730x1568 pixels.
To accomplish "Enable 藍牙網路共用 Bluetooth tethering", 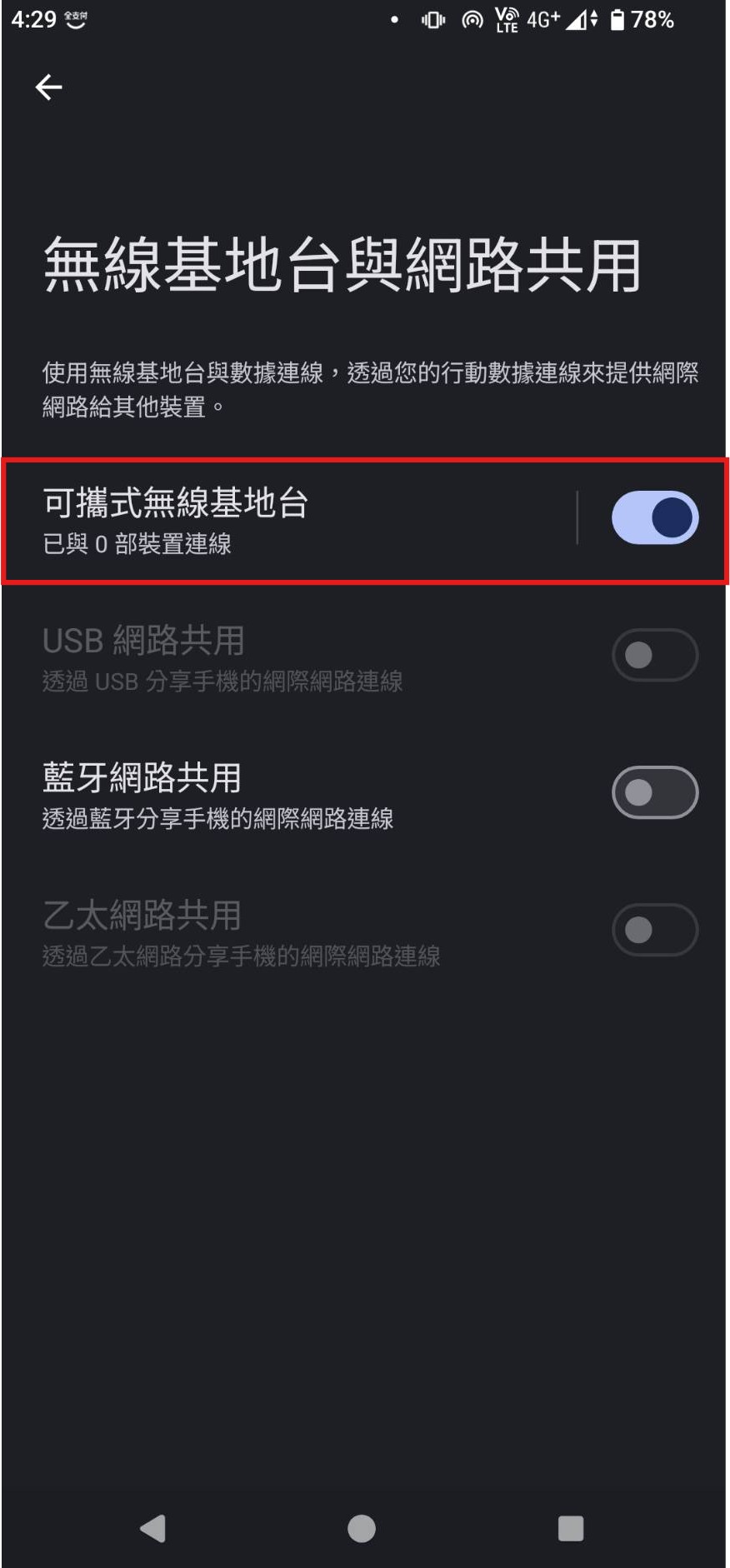I will click(654, 792).
